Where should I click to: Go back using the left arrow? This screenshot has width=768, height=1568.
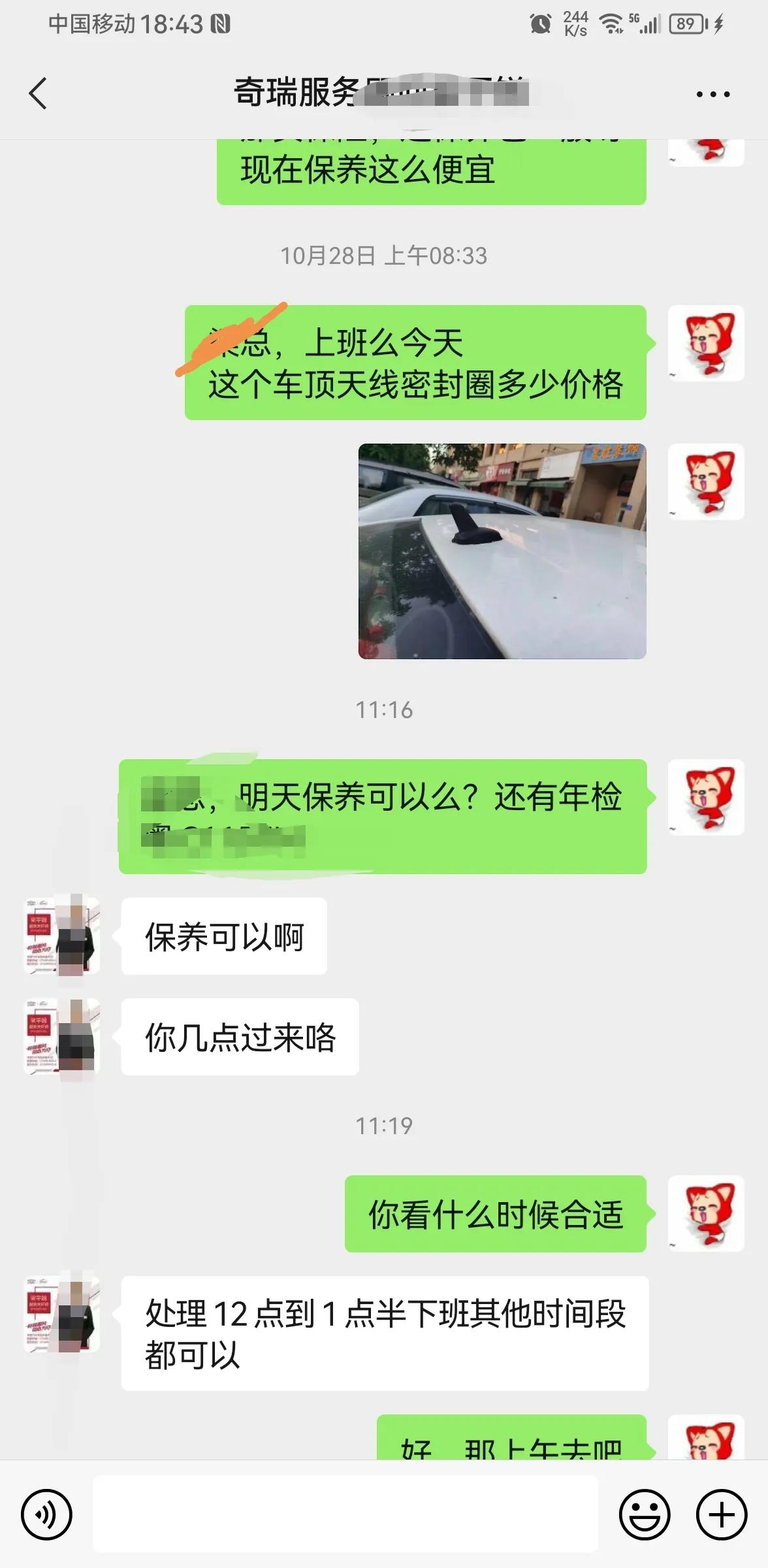[x=37, y=93]
